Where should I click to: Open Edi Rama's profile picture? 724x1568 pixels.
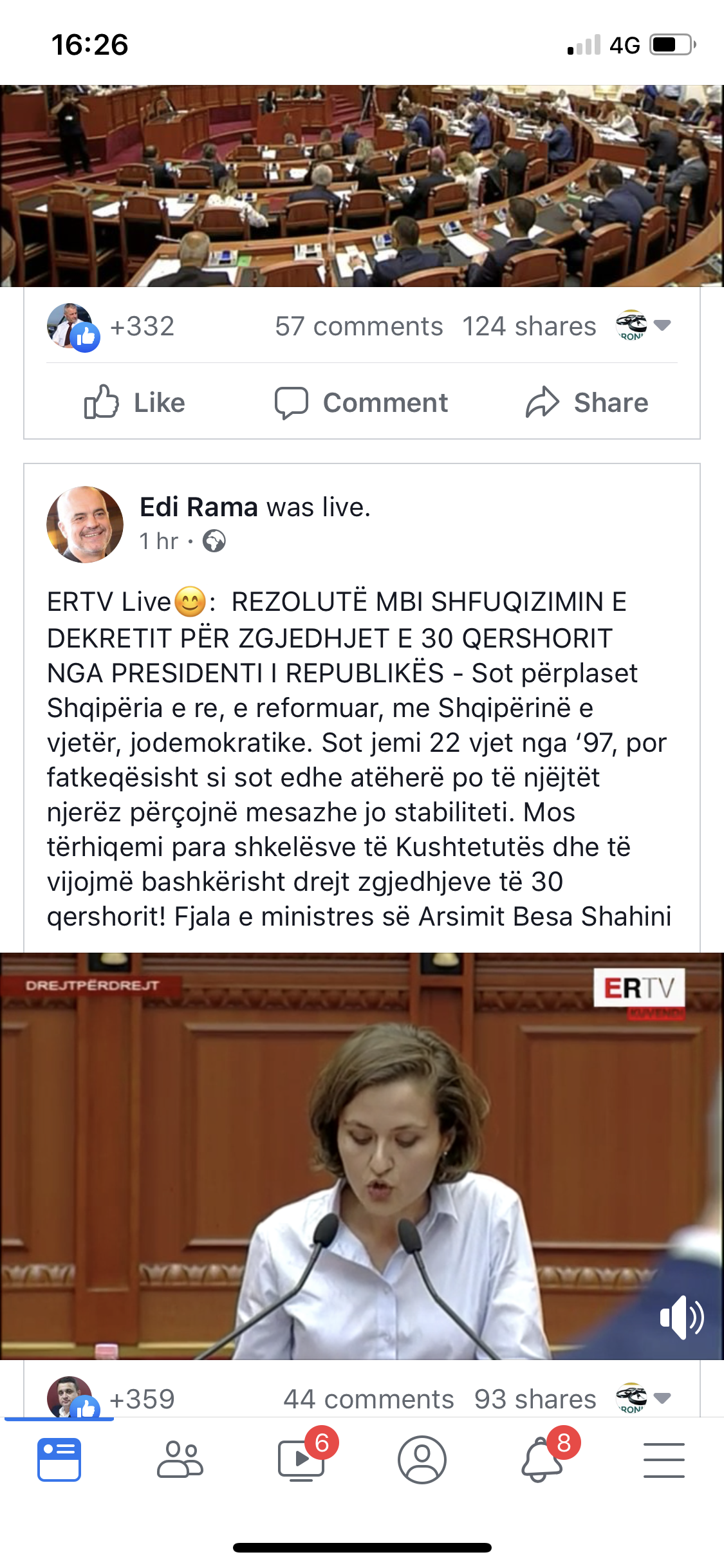(x=85, y=525)
